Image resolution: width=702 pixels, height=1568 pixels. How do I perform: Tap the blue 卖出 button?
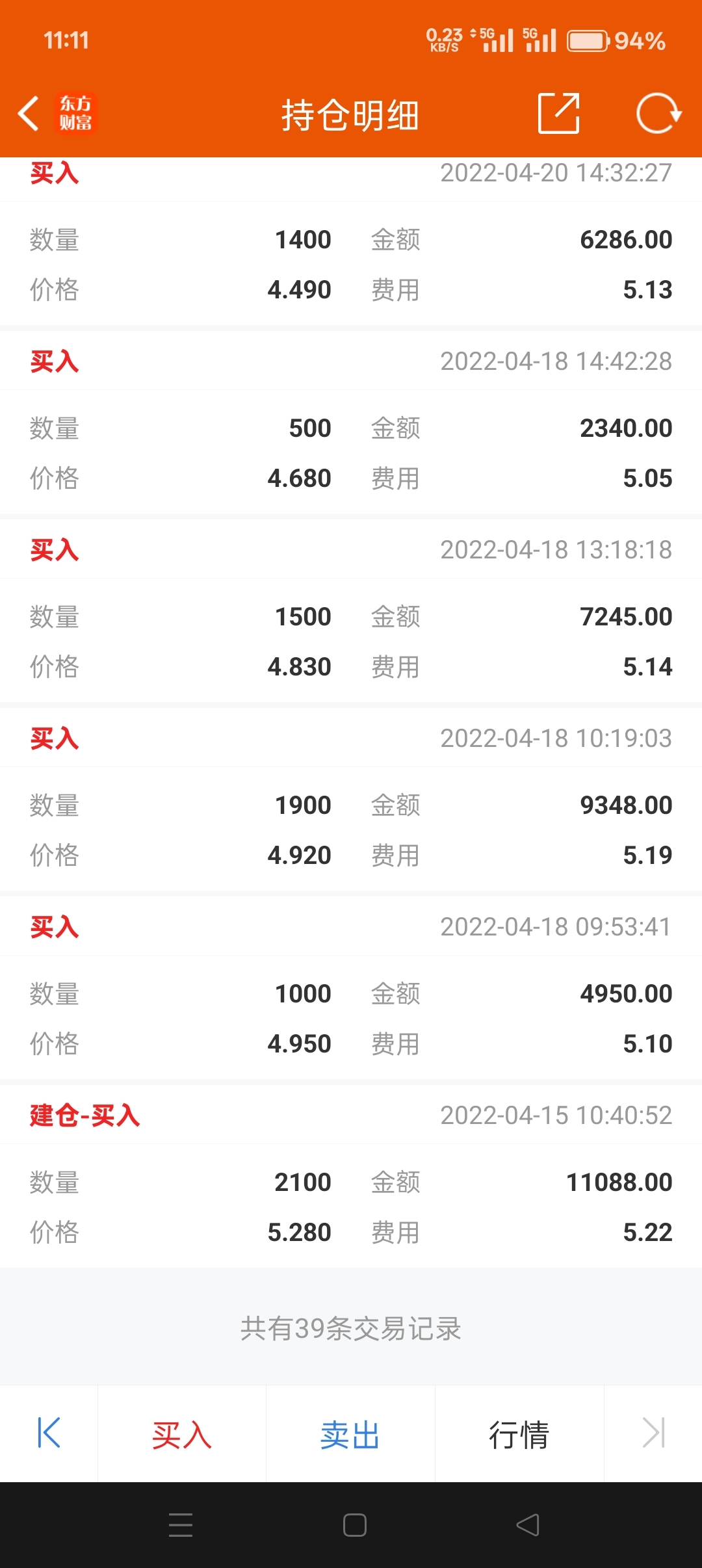350,1435
